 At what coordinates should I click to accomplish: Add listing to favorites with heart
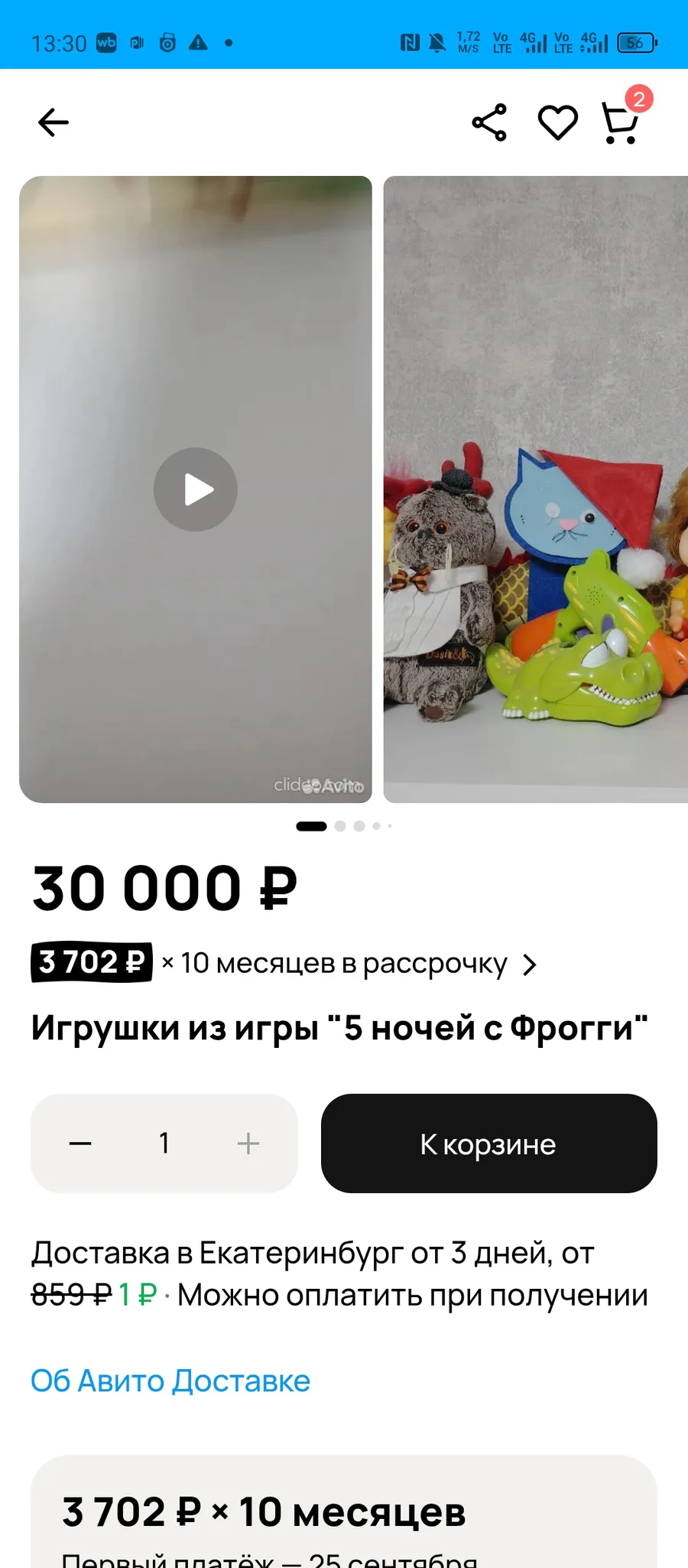click(558, 122)
